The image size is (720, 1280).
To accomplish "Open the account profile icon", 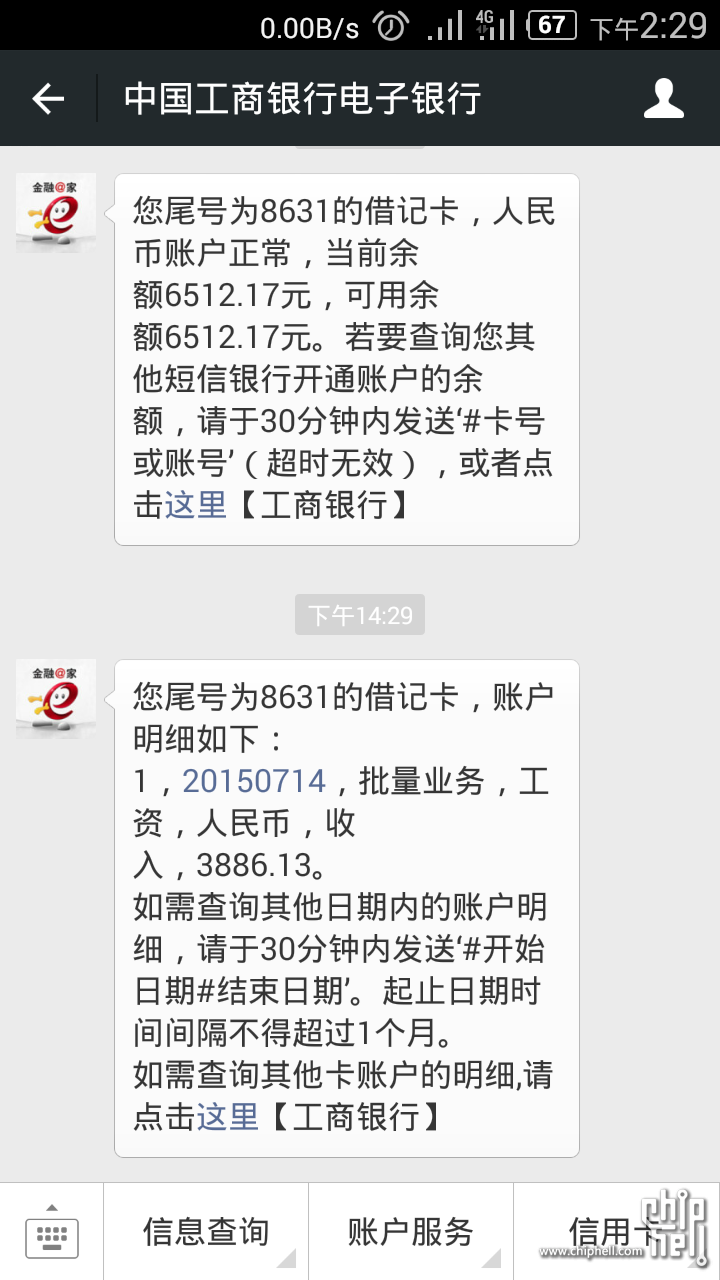I will coord(663,98).
